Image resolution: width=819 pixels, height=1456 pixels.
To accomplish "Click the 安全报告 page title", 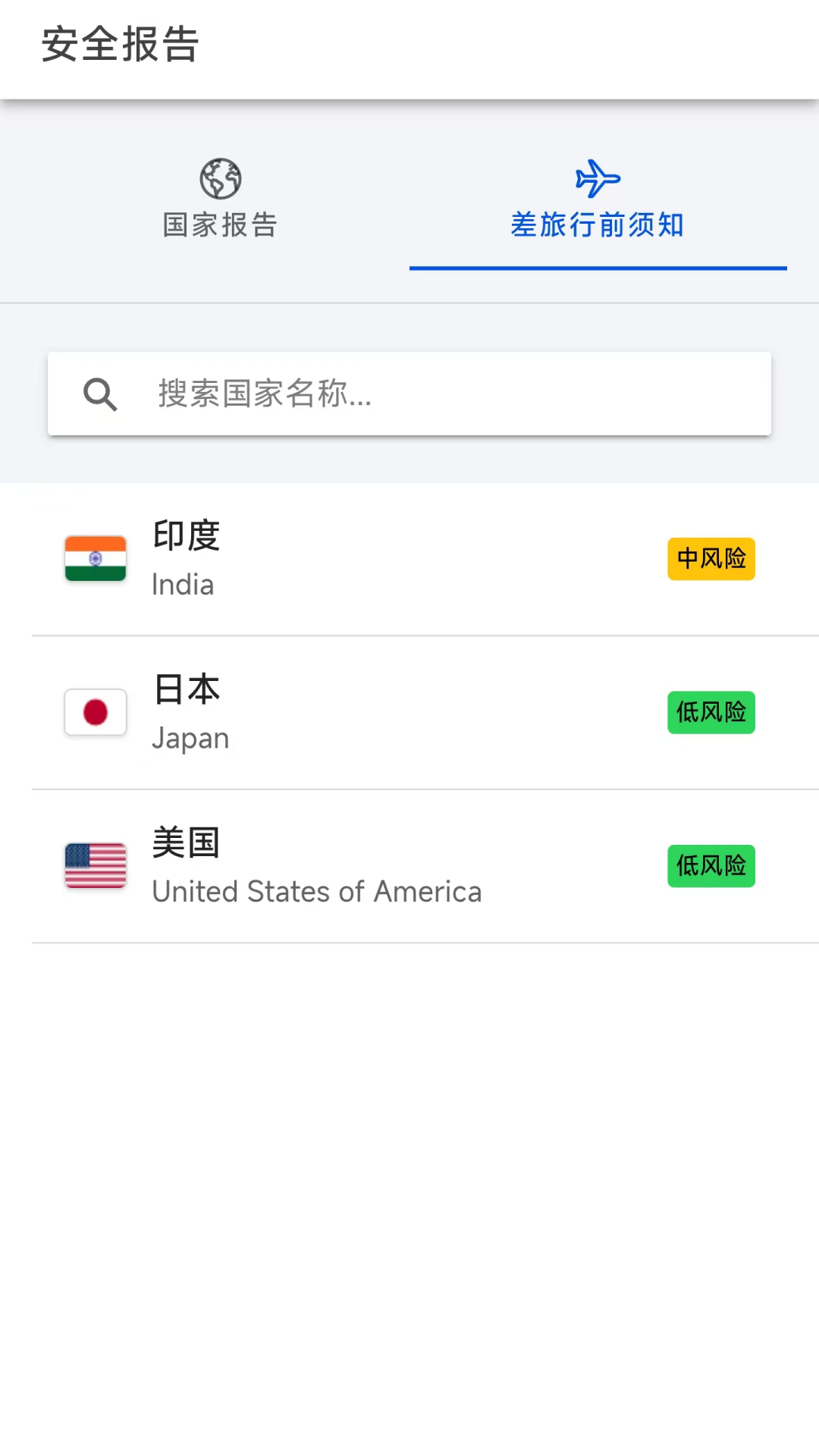I will [119, 45].
